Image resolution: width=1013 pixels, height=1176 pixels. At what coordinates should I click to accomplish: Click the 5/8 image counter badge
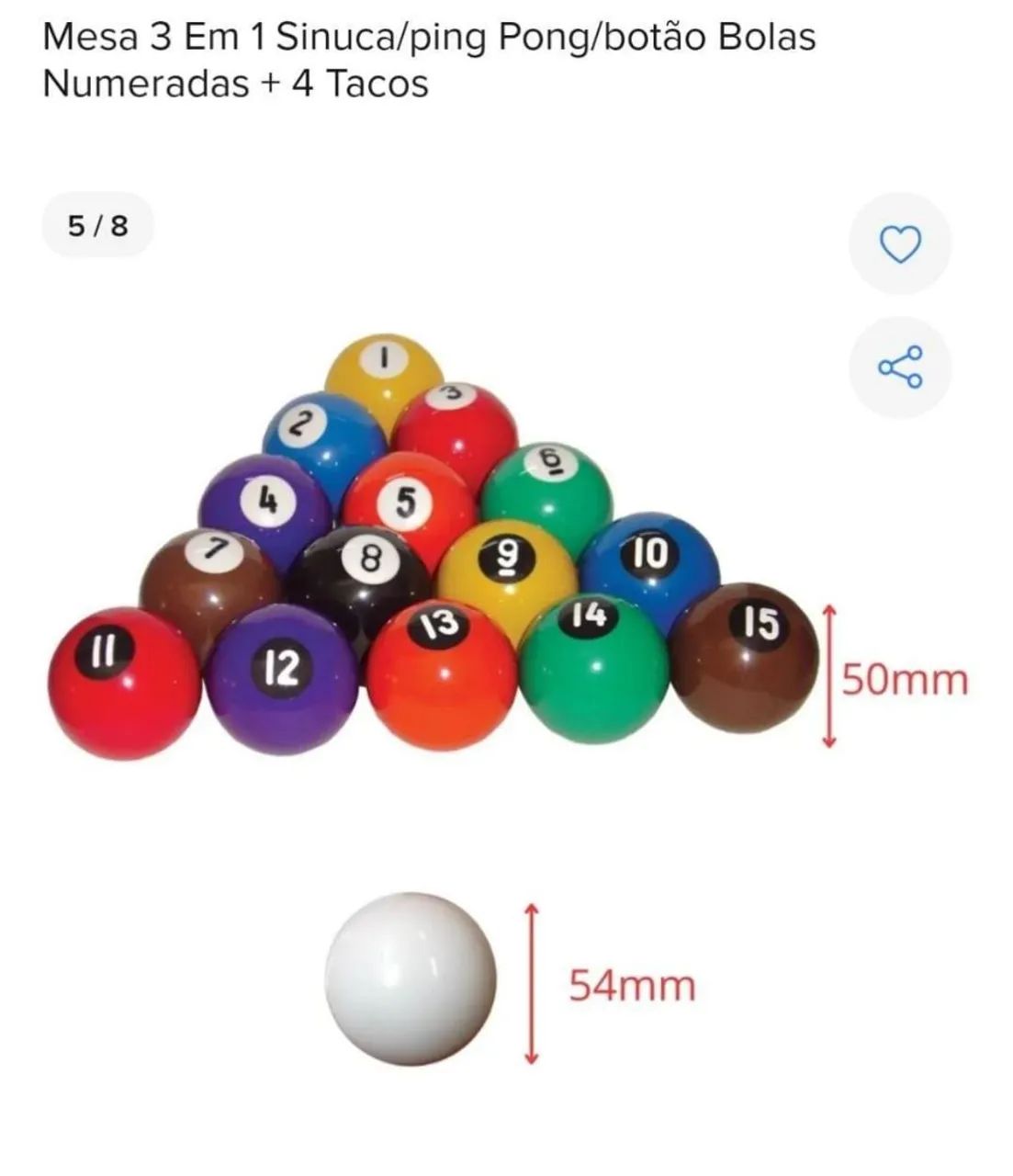click(96, 224)
